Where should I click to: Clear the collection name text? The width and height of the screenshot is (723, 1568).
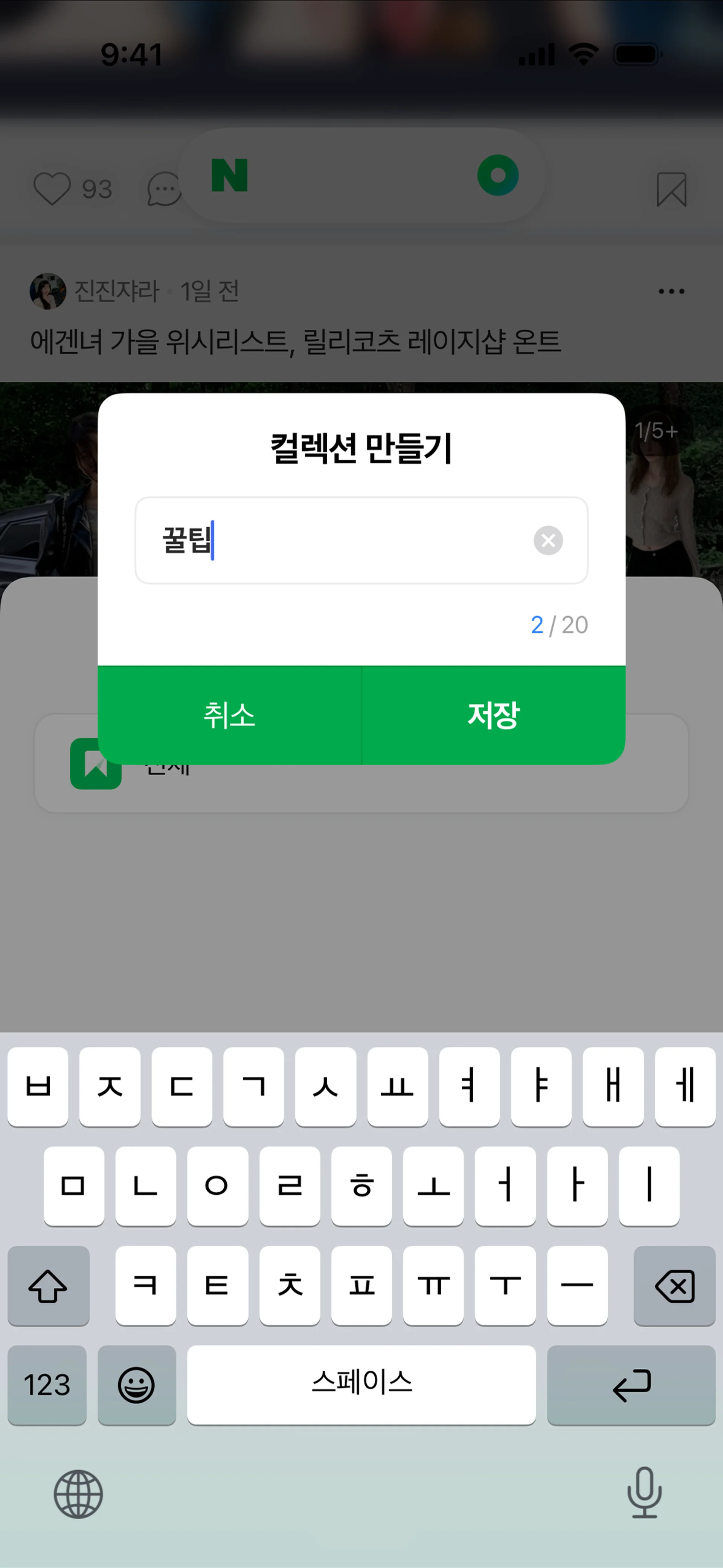tap(548, 541)
